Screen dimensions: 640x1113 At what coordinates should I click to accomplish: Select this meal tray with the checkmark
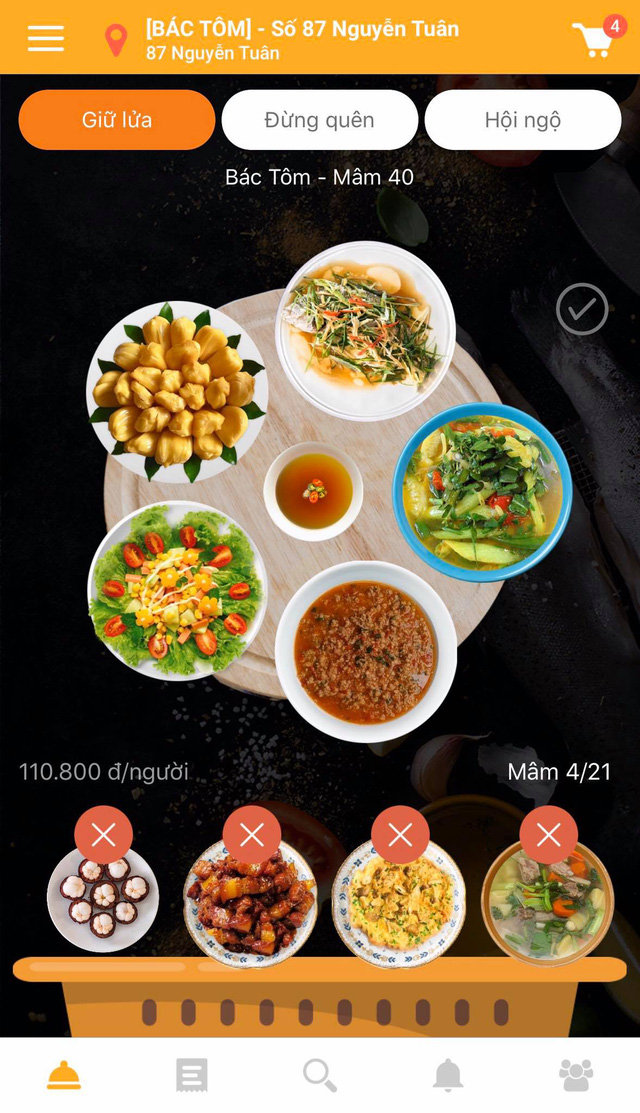coord(582,309)
